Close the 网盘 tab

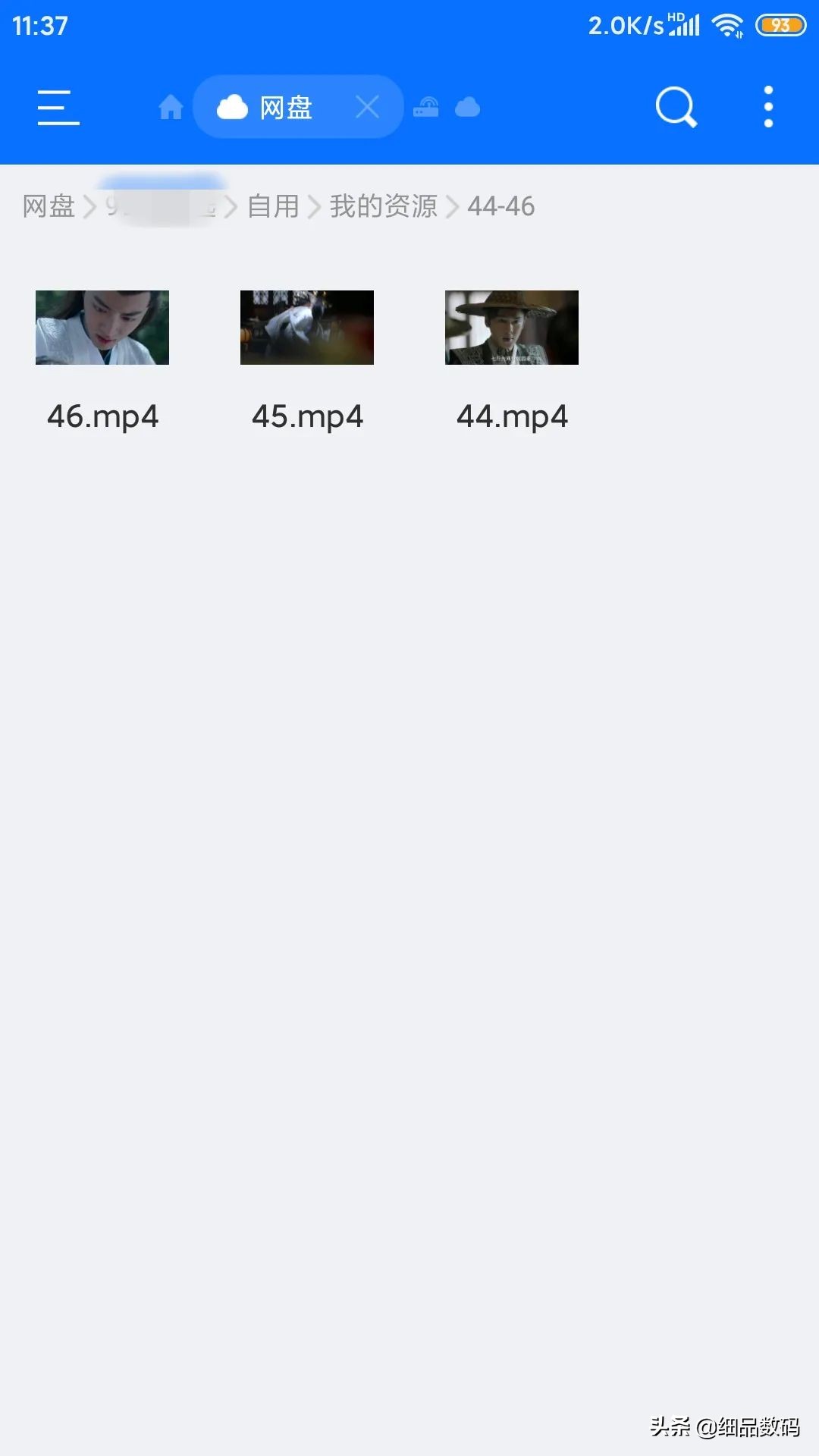click(x=367, y=107)
